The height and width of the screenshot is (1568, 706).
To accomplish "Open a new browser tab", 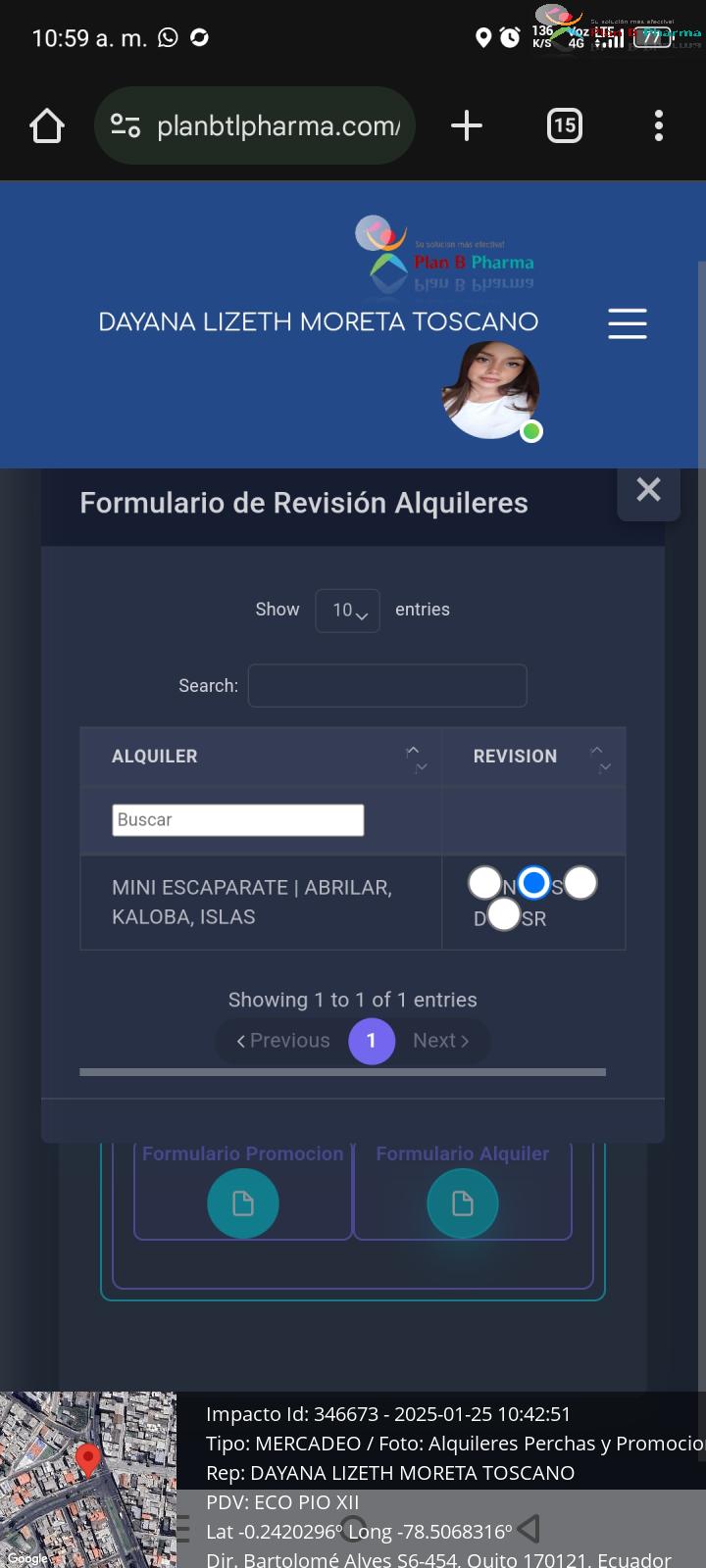I will [x=467, y=125].
